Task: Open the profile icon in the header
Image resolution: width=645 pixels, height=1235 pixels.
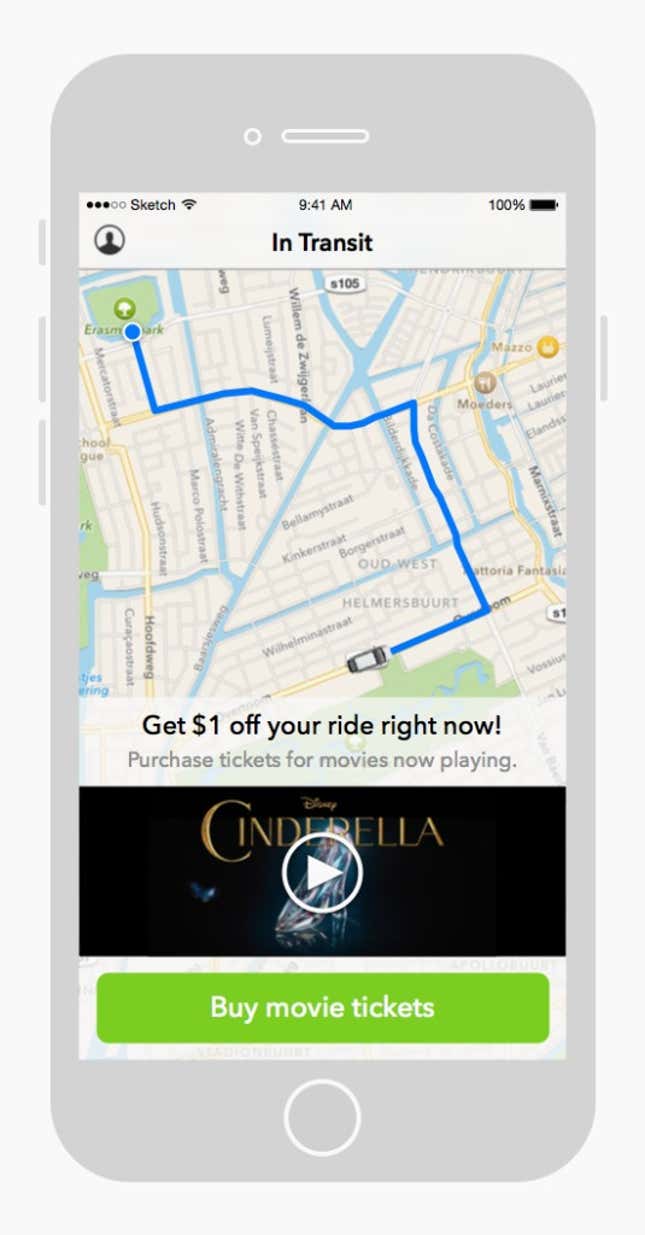Action: 110,240
